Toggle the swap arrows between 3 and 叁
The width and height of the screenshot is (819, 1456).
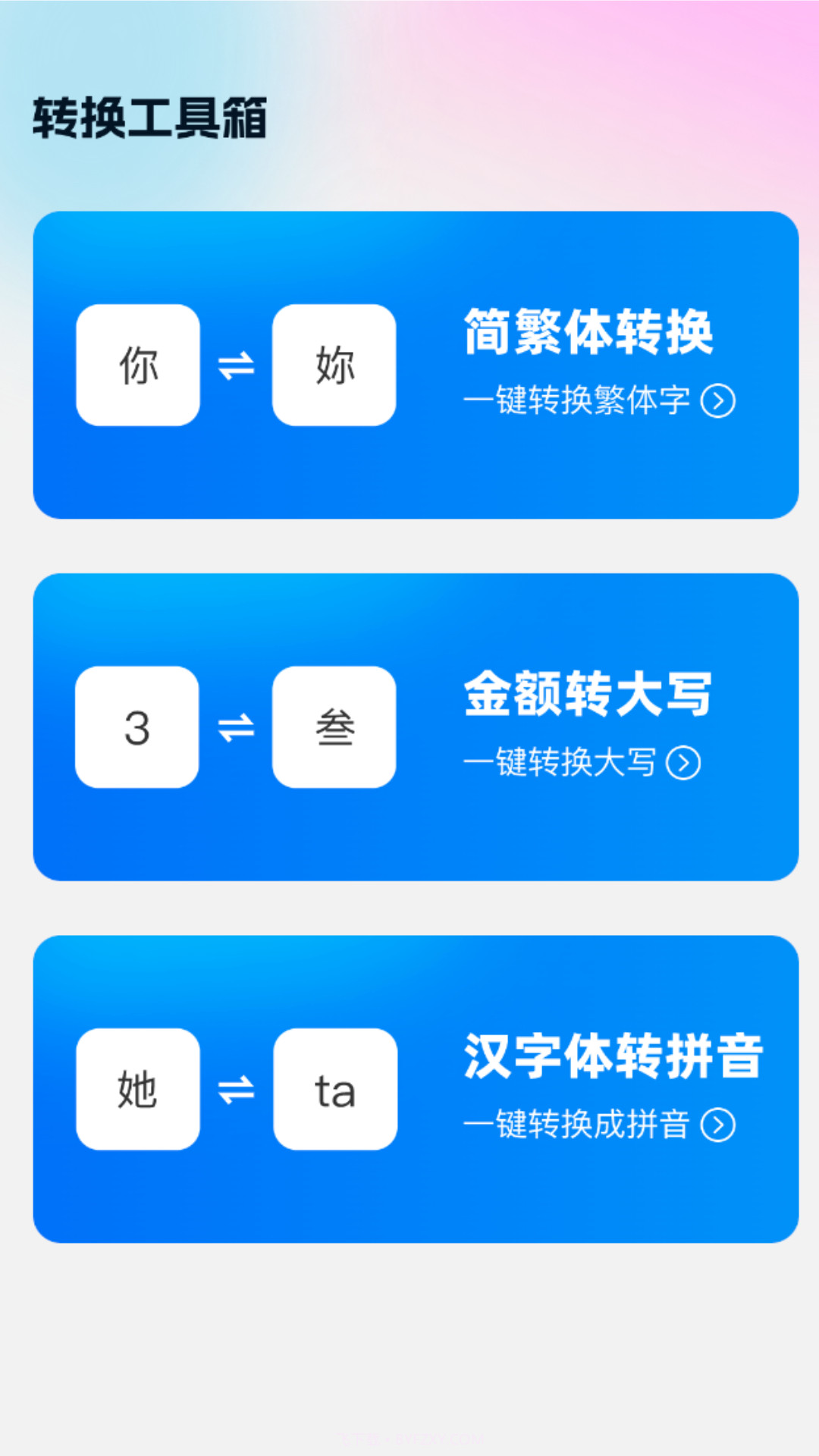click(x=236, y=728)
